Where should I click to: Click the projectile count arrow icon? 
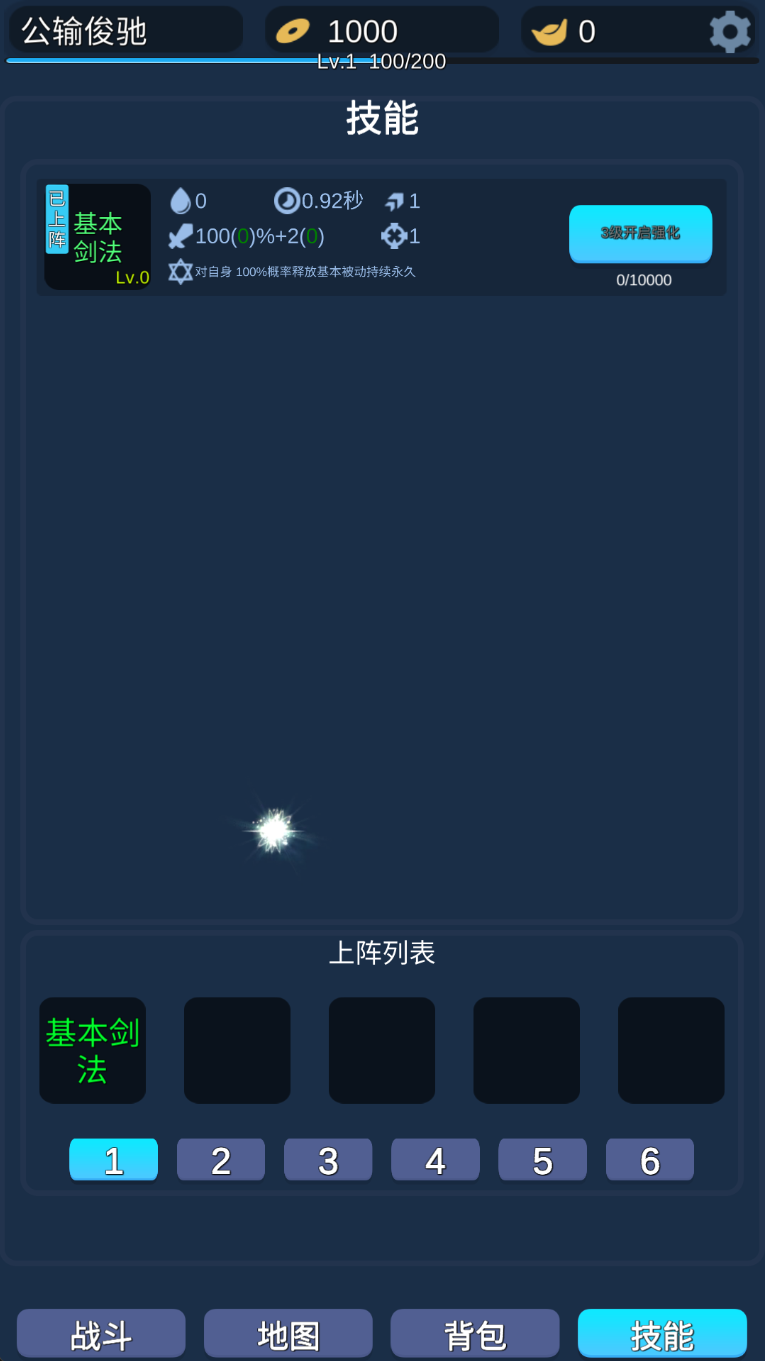click(x=396, y=200)
